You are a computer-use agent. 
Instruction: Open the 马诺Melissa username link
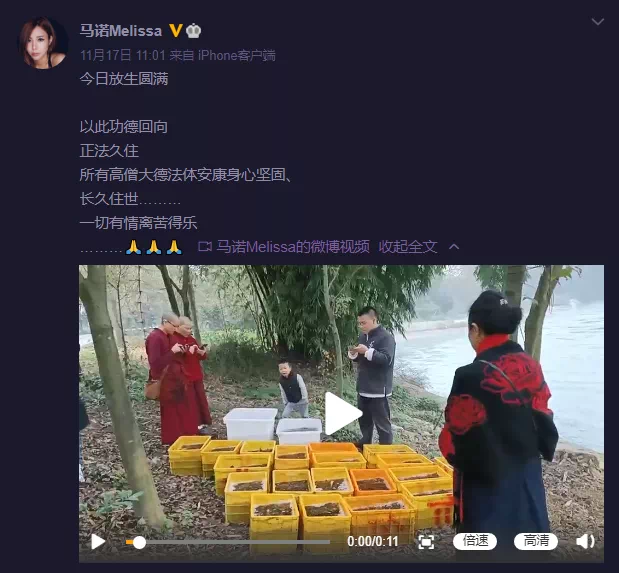(121, 30)
